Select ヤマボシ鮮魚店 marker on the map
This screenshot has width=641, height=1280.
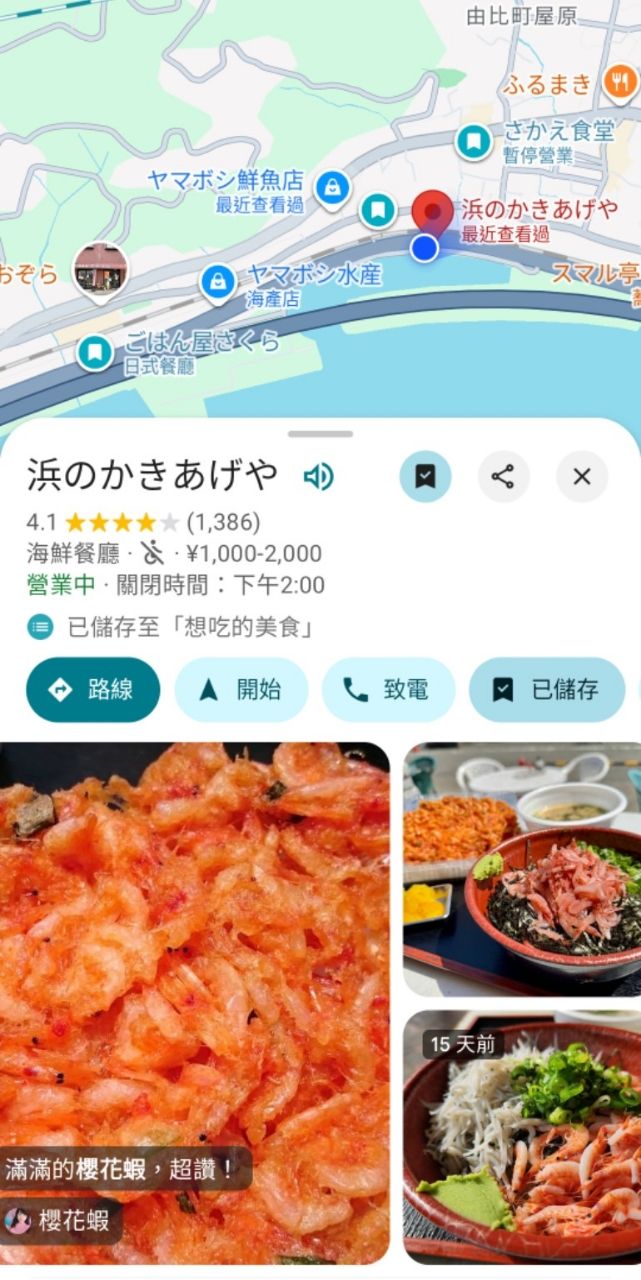[331, 186]
